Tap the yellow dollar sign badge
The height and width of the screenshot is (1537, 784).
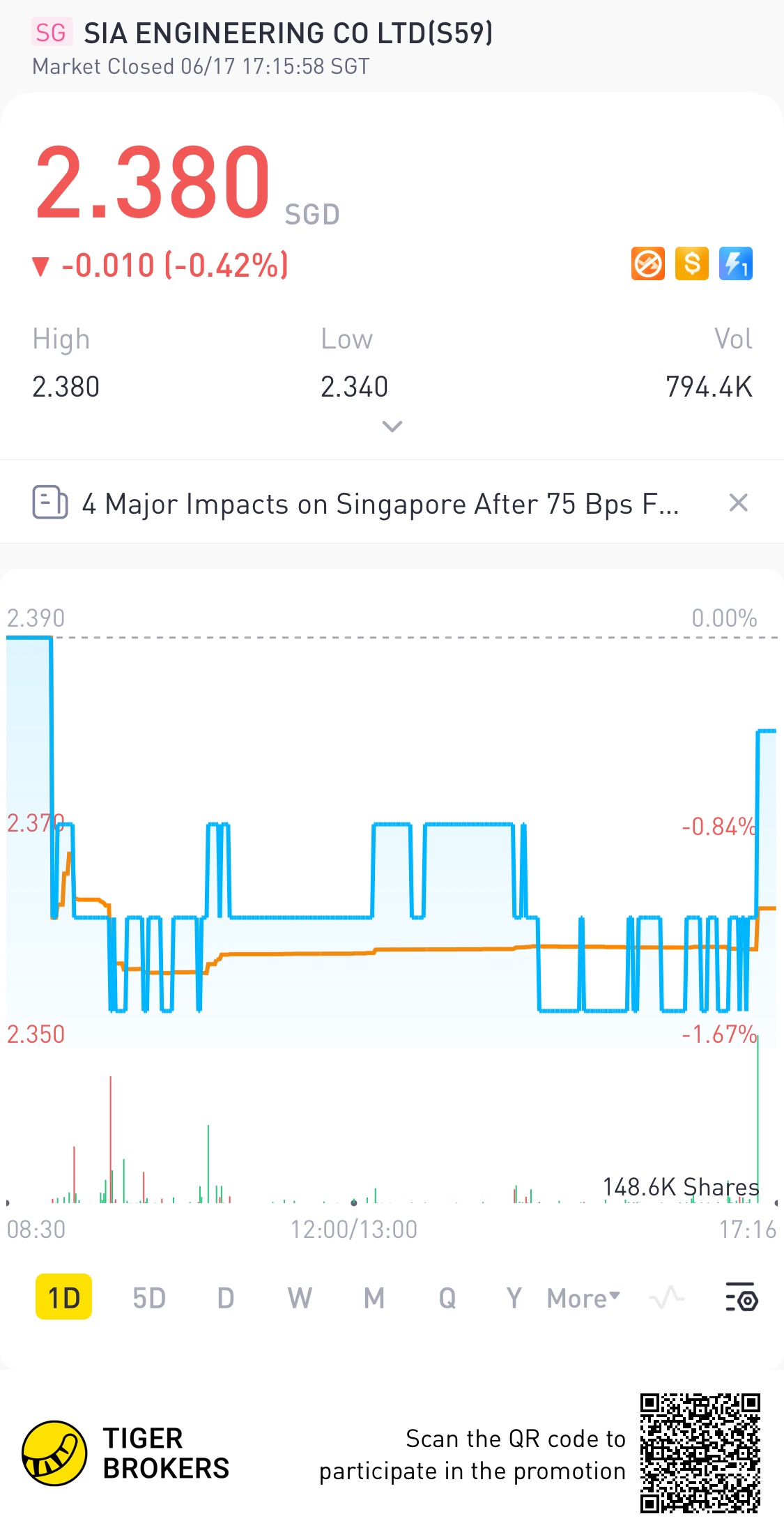click(692, 263)
